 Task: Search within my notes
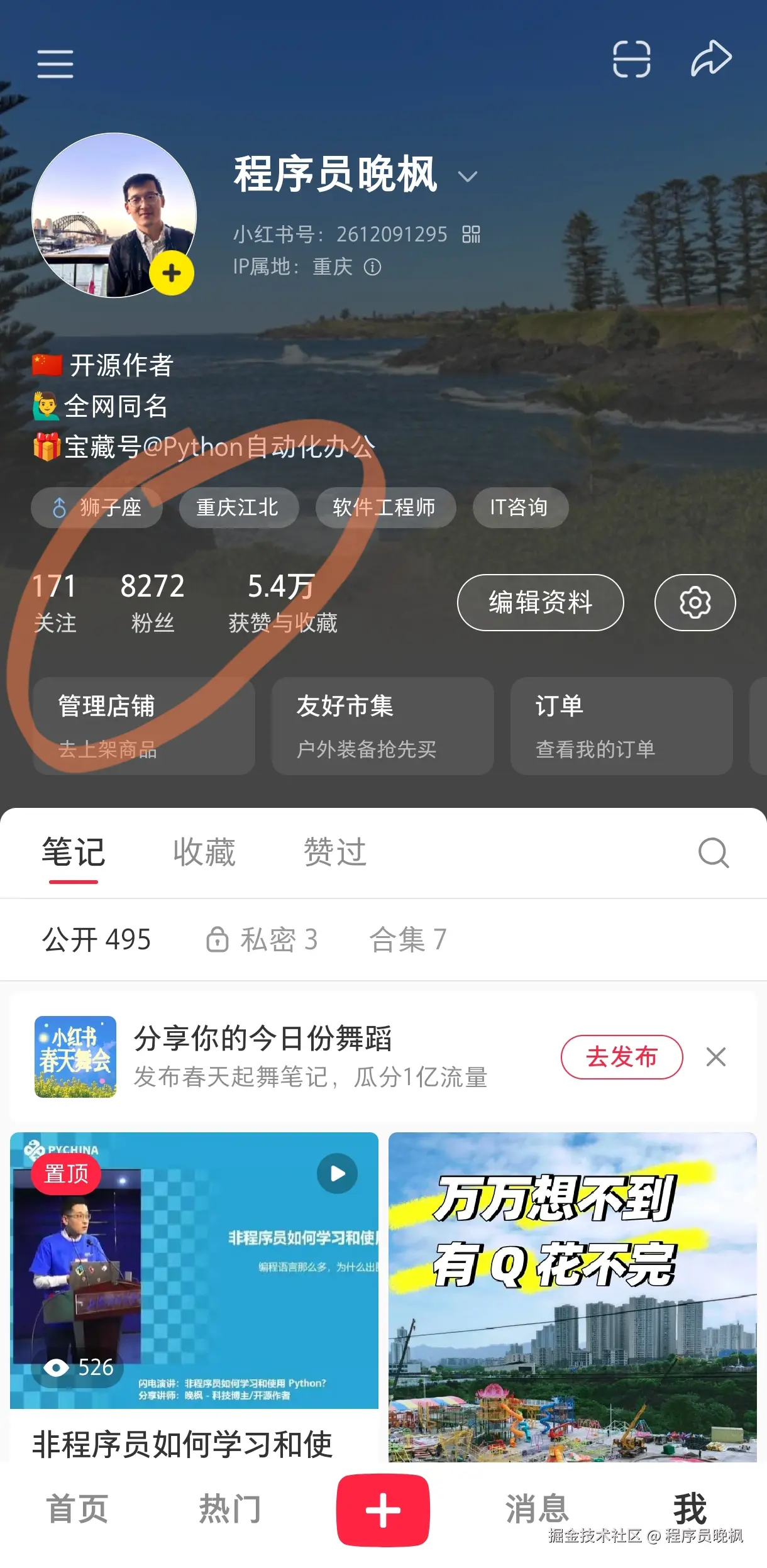714,853
